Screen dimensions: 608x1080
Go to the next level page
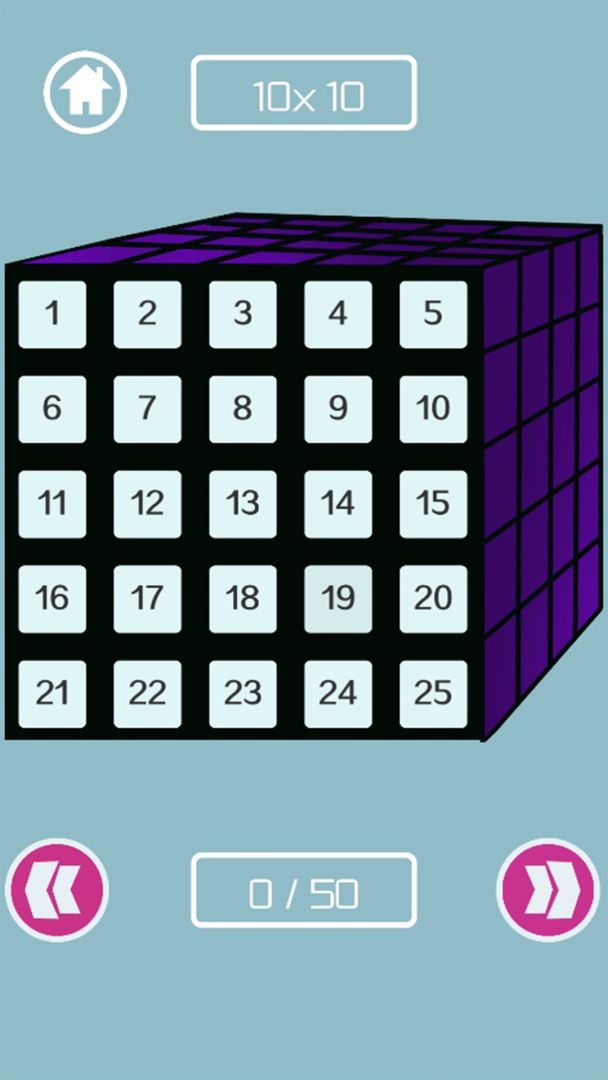click(547, 889)
